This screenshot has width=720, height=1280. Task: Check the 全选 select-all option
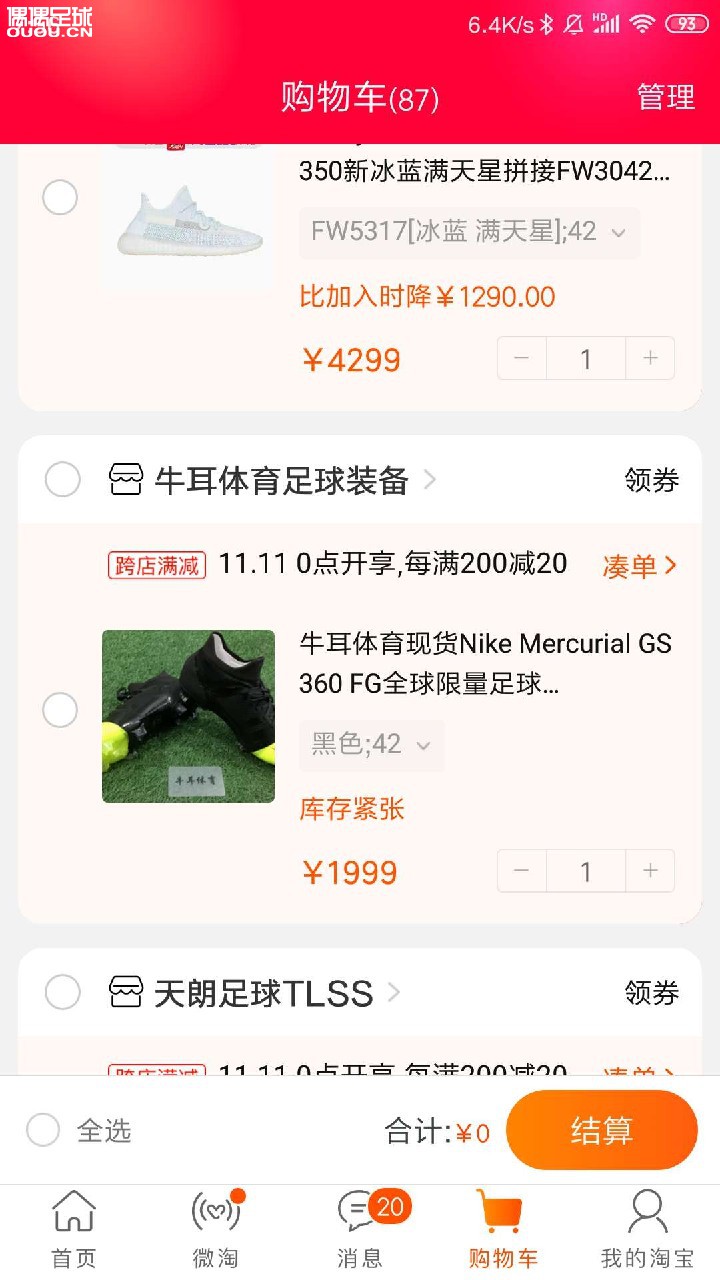tap(44, 1131)
